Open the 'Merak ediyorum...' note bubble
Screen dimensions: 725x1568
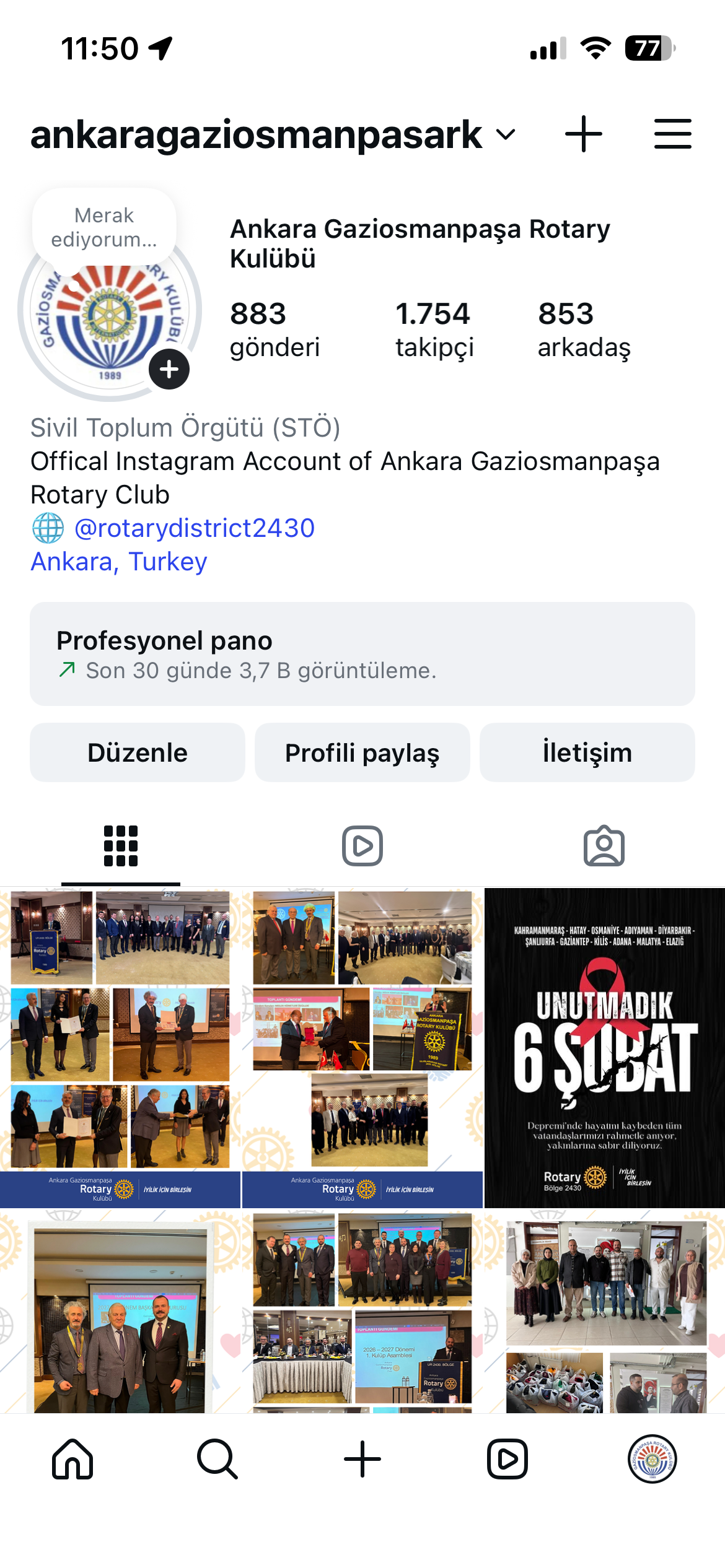(x=104, y=227)
